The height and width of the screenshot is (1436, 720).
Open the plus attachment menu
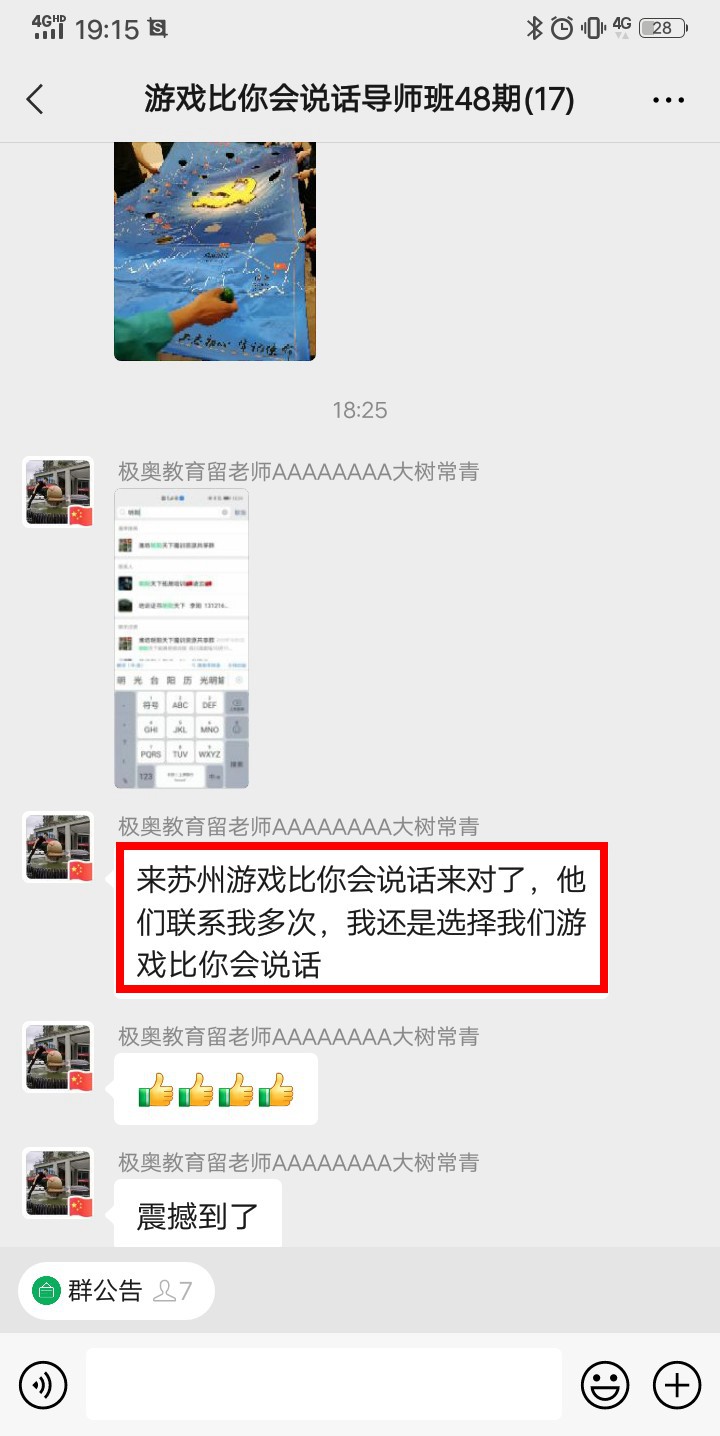[677, 1385]
